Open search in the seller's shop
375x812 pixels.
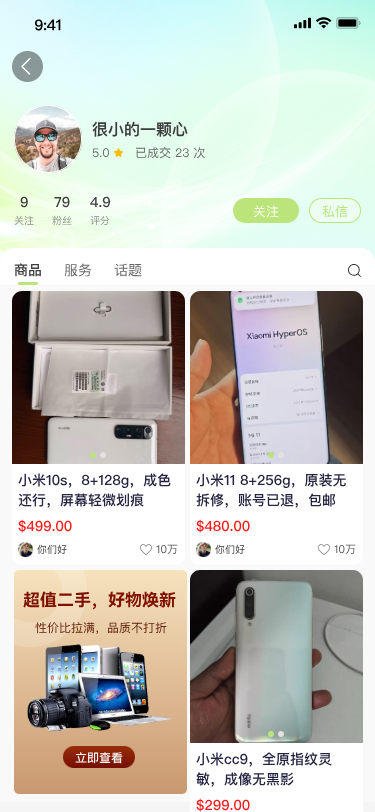[354, 270]
